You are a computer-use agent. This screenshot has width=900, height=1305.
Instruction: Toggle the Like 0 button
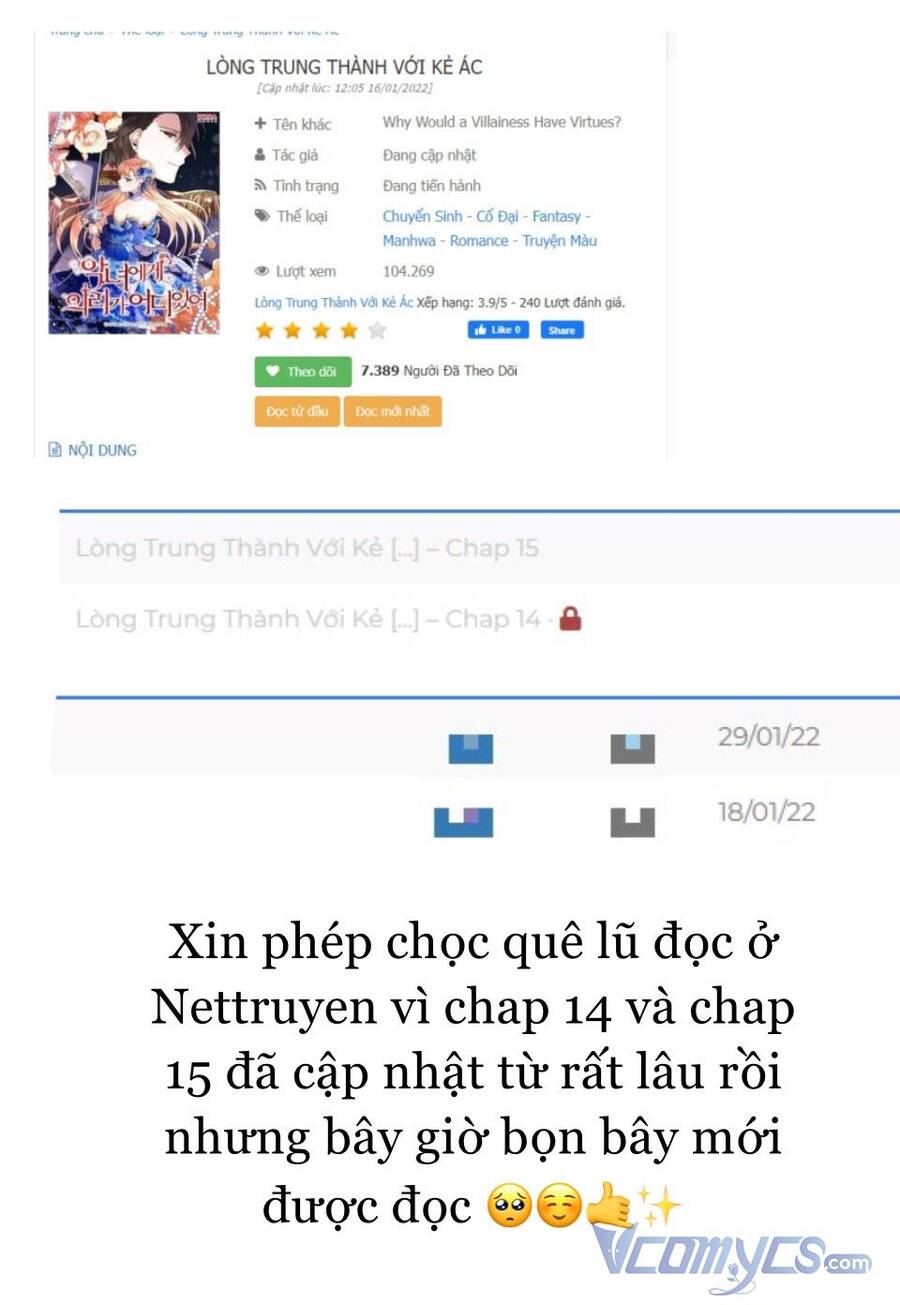(497, 329)
